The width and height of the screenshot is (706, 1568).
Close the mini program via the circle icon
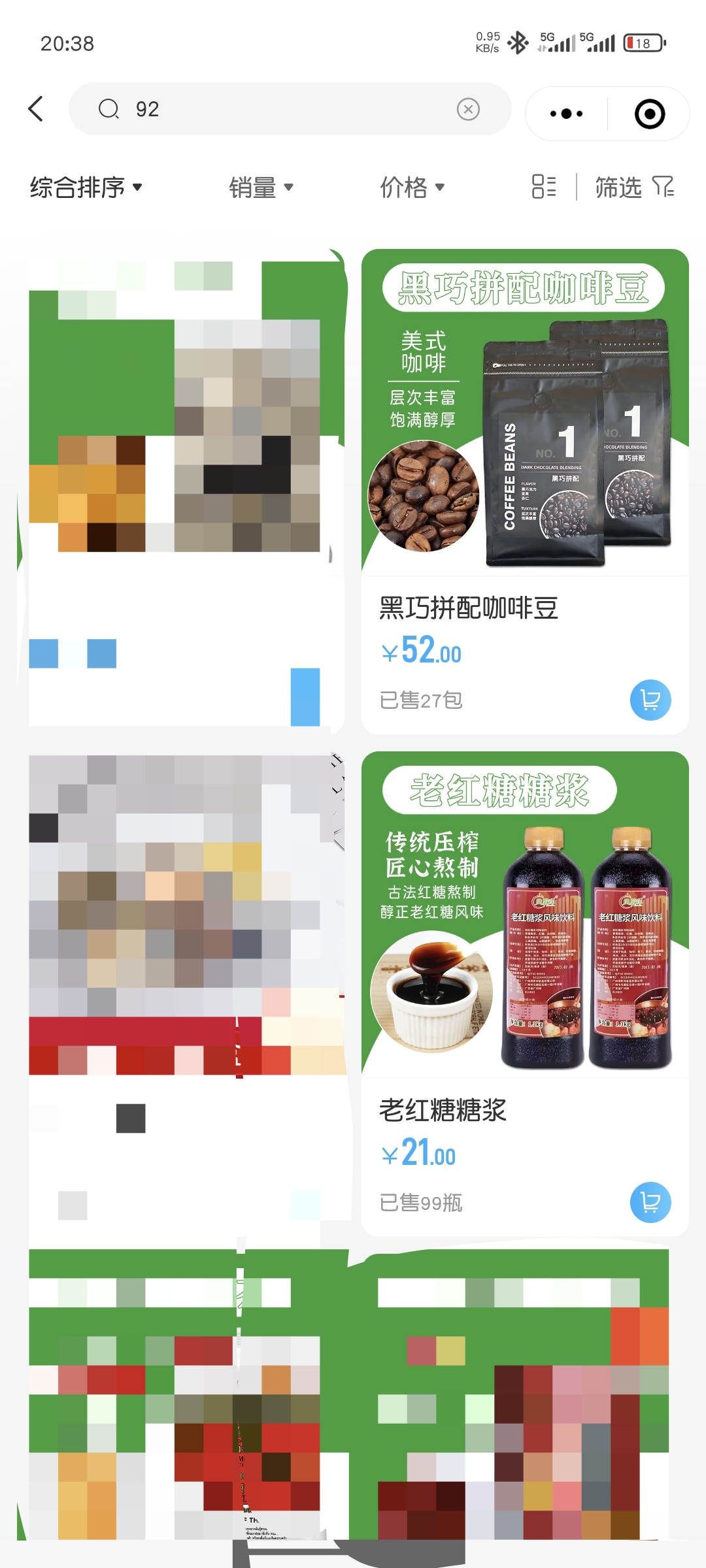[x=650, y=114]
